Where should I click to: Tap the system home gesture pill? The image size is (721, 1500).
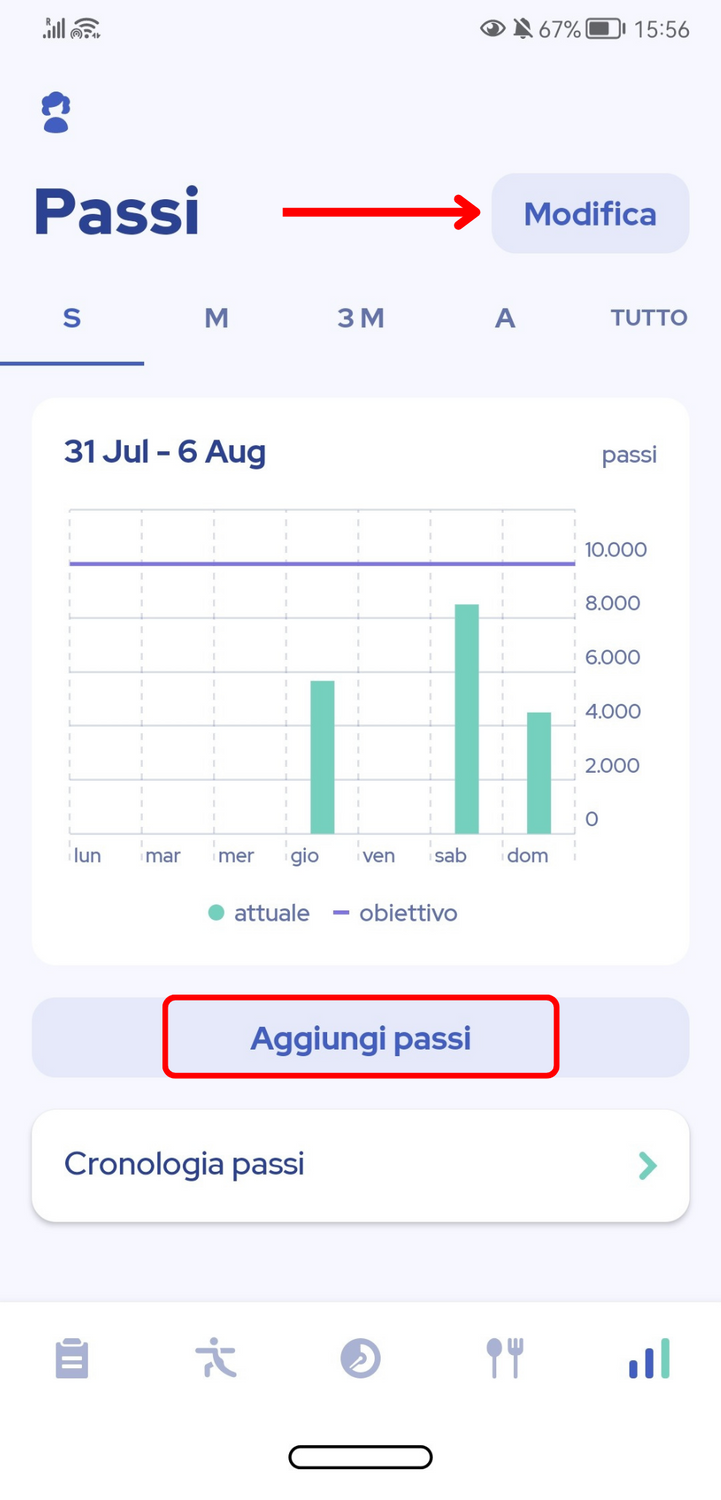(360, 1457)
